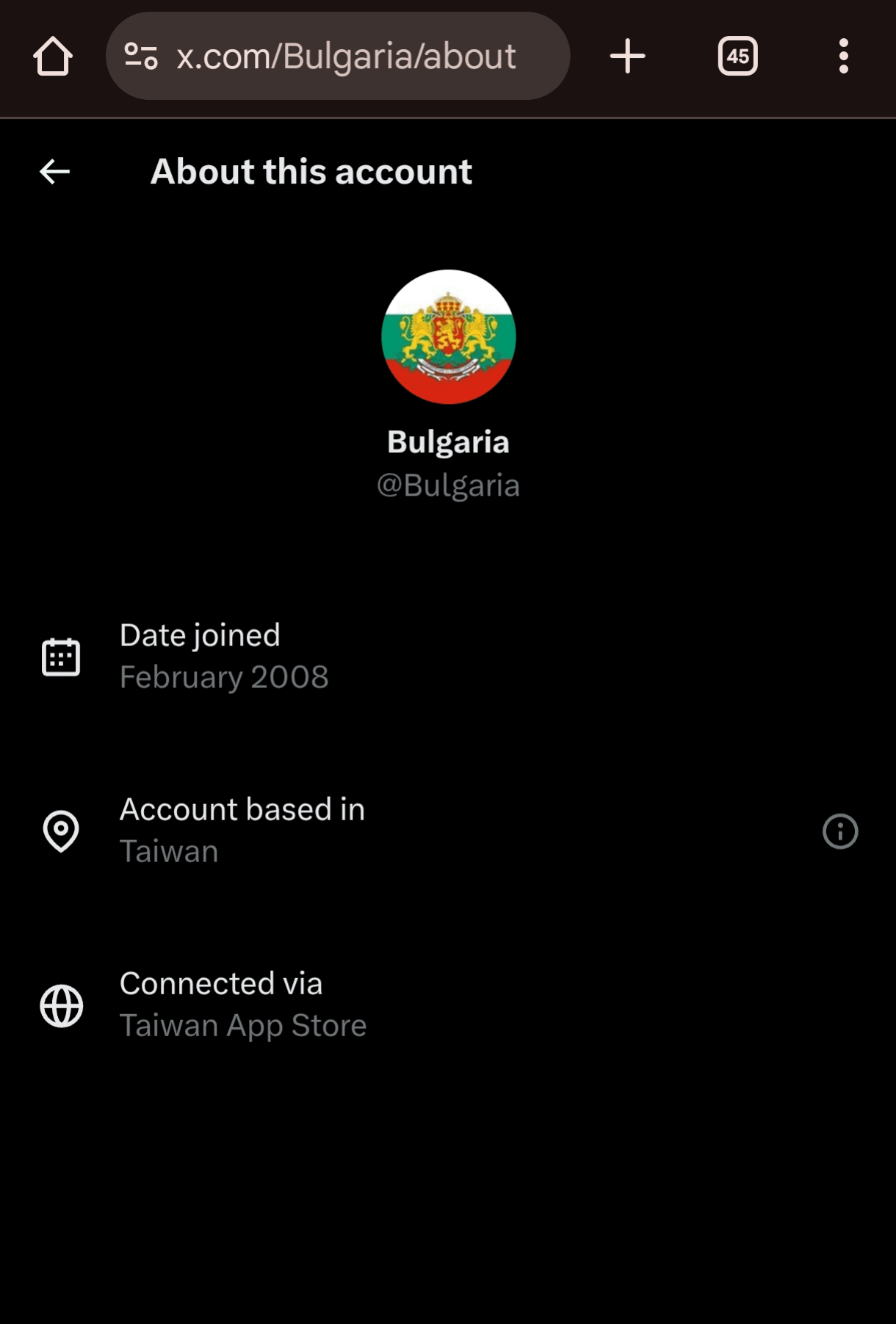View site information icon in address bar
Viewport: 896px width, 1324px height.
pos(141,57)
